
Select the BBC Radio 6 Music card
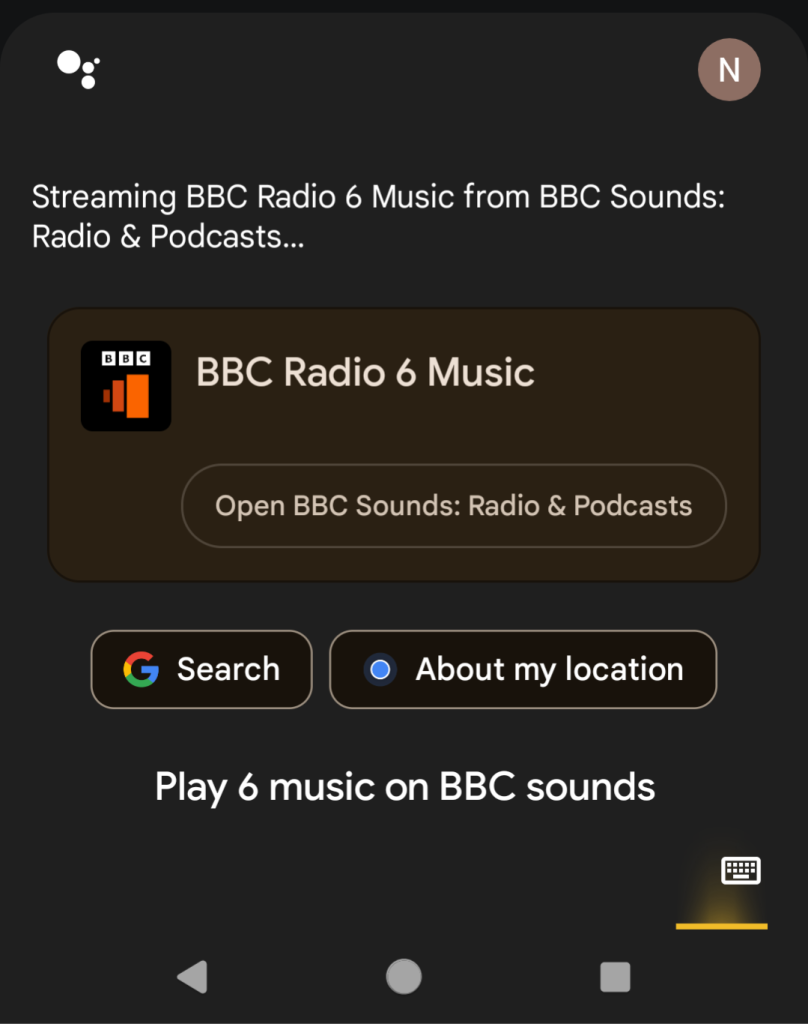[365, 373]
